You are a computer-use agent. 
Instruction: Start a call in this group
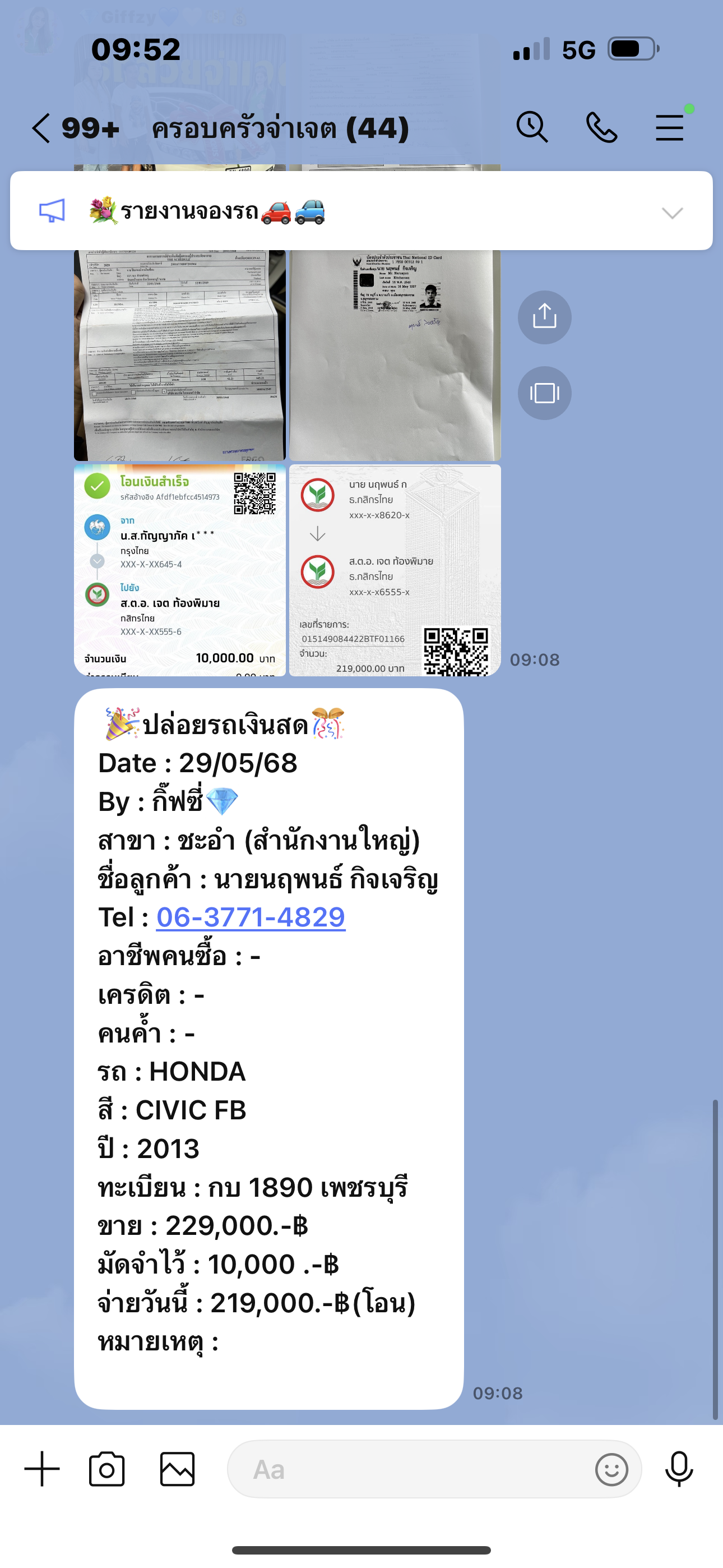(x=601, y=128)
